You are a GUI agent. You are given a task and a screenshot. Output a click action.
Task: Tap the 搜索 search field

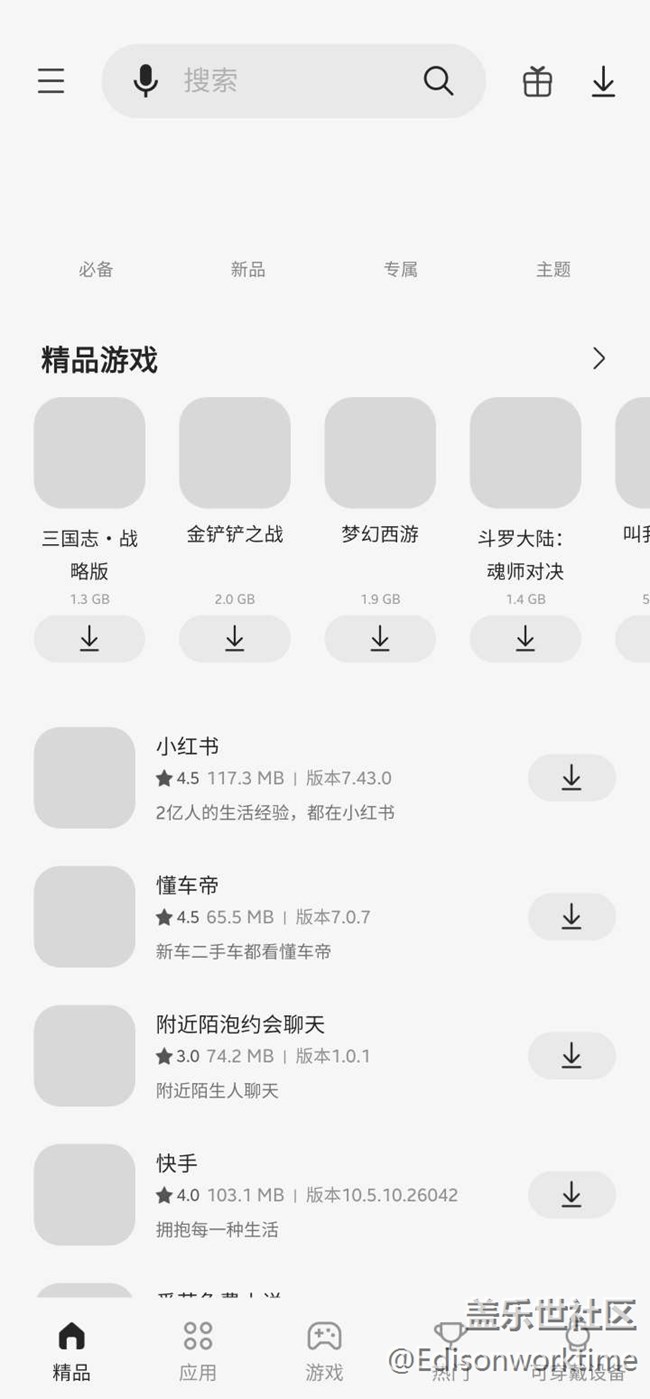pos(290,81)
